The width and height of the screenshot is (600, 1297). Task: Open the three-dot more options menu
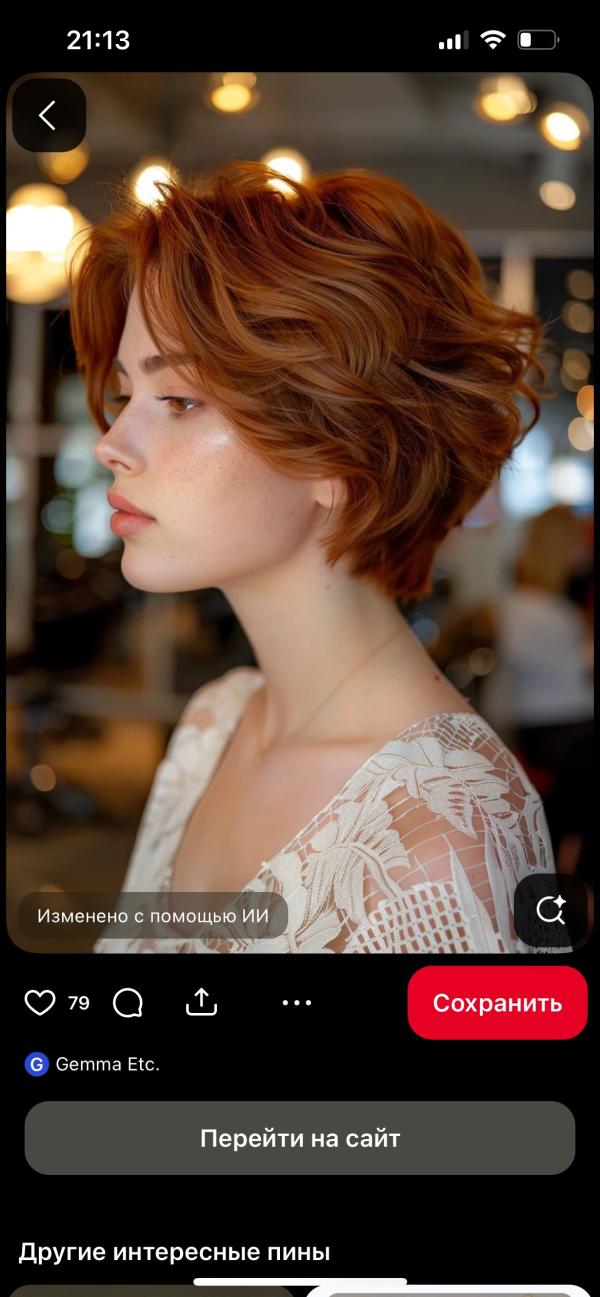pyautogui.click(x=297, y=1003)
